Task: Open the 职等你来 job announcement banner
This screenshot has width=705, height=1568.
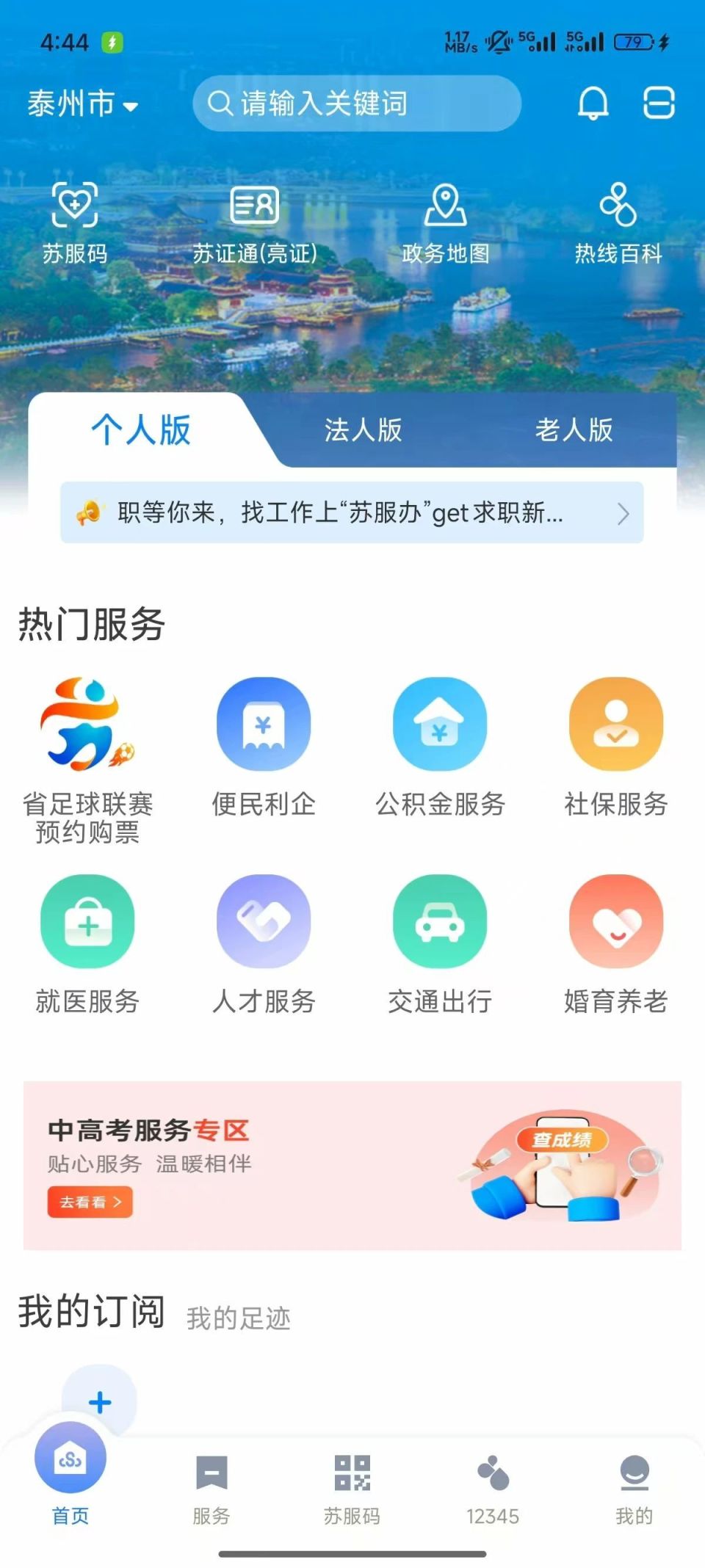Action: point(352,512)
